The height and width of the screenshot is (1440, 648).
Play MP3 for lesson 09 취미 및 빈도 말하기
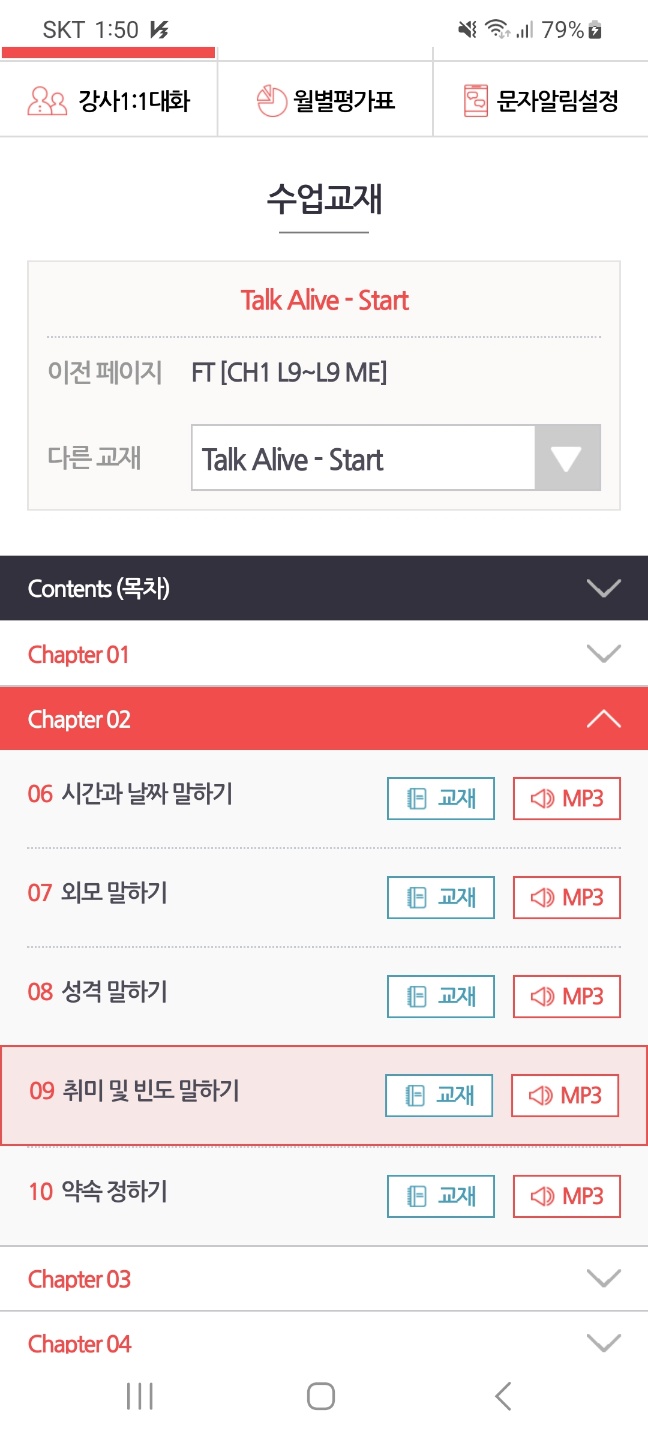point(565,1095)
